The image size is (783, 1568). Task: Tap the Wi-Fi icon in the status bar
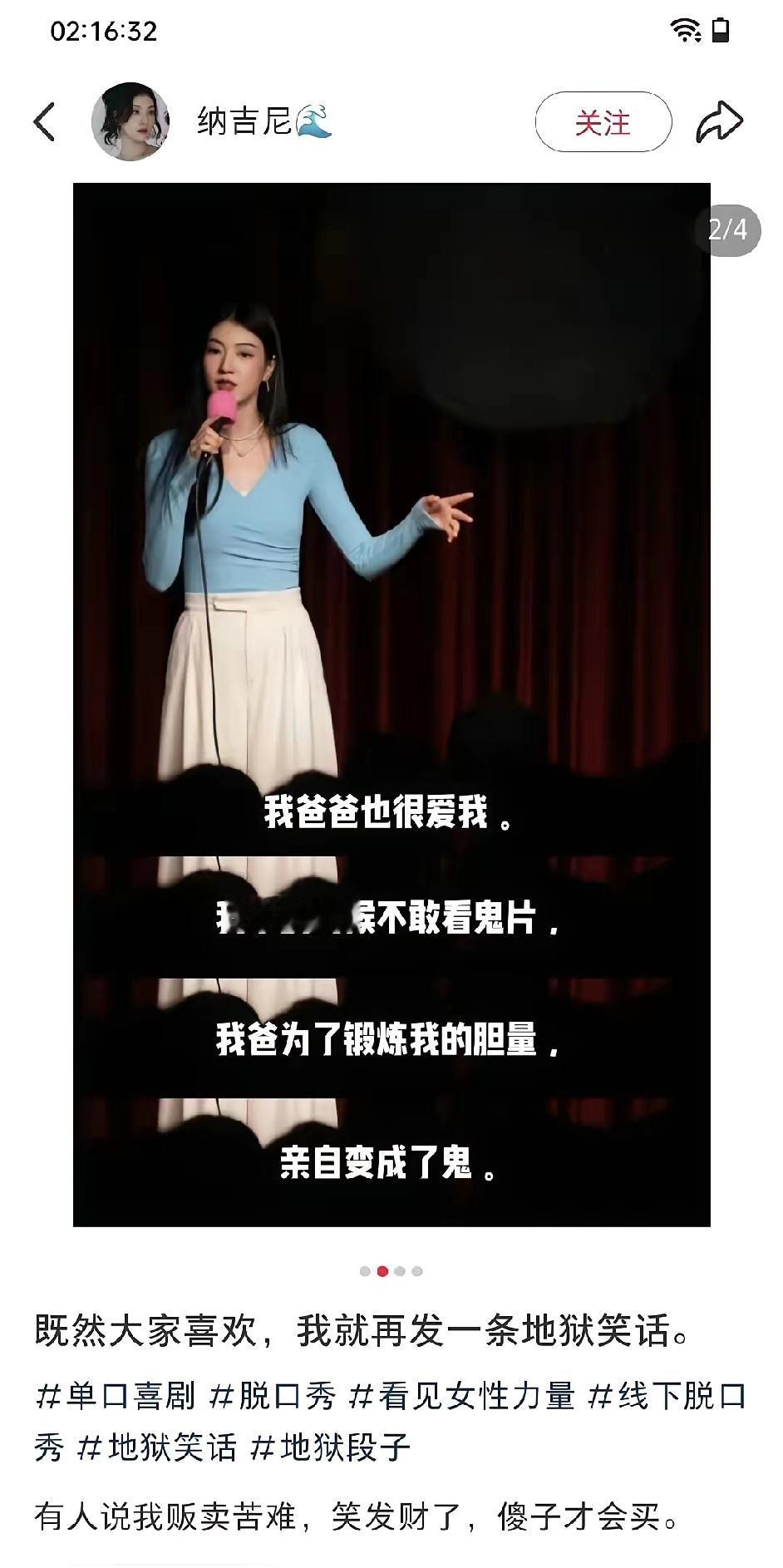click(x=686, y=30)
